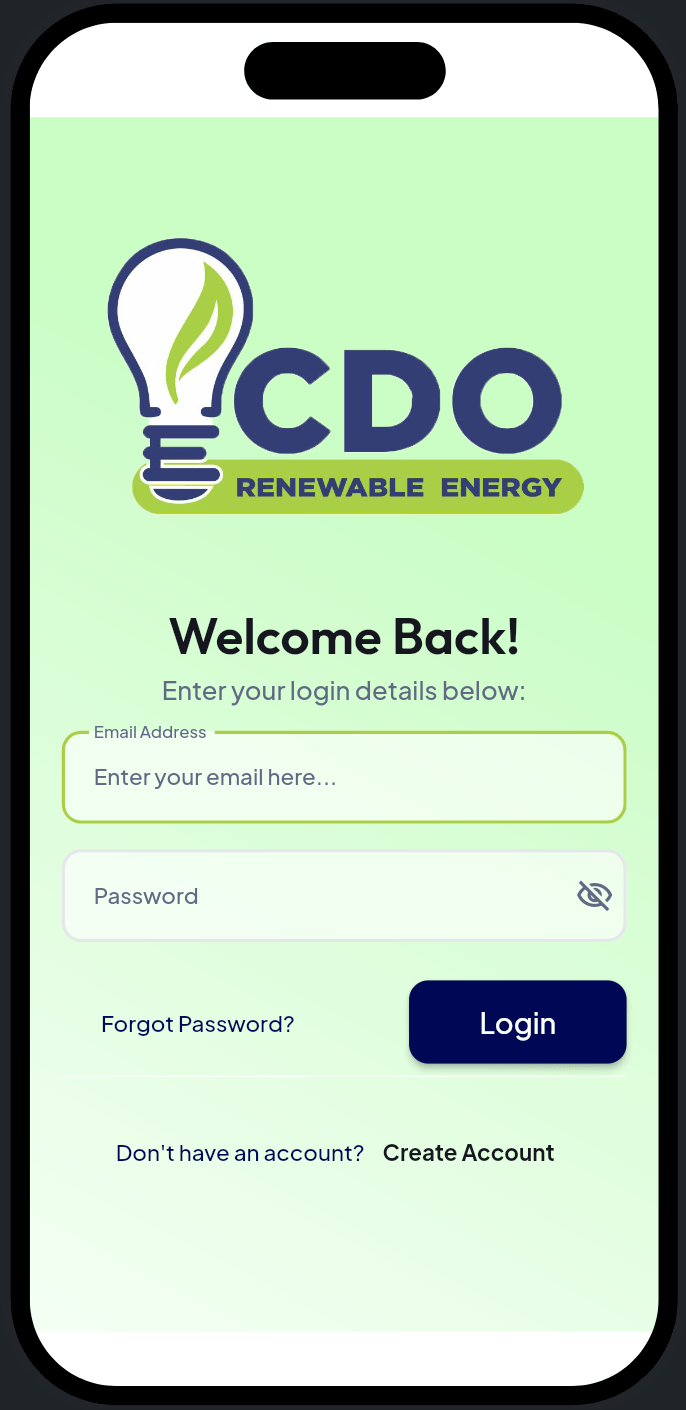Open Create Account
Screen dimensions: 686x1410
click(x=468, y=1153)
